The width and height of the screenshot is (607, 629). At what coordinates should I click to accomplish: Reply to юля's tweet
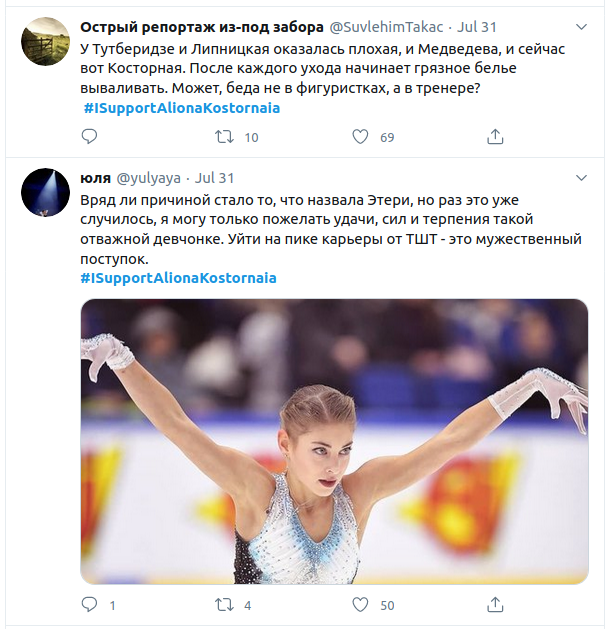tap(89, 604)
